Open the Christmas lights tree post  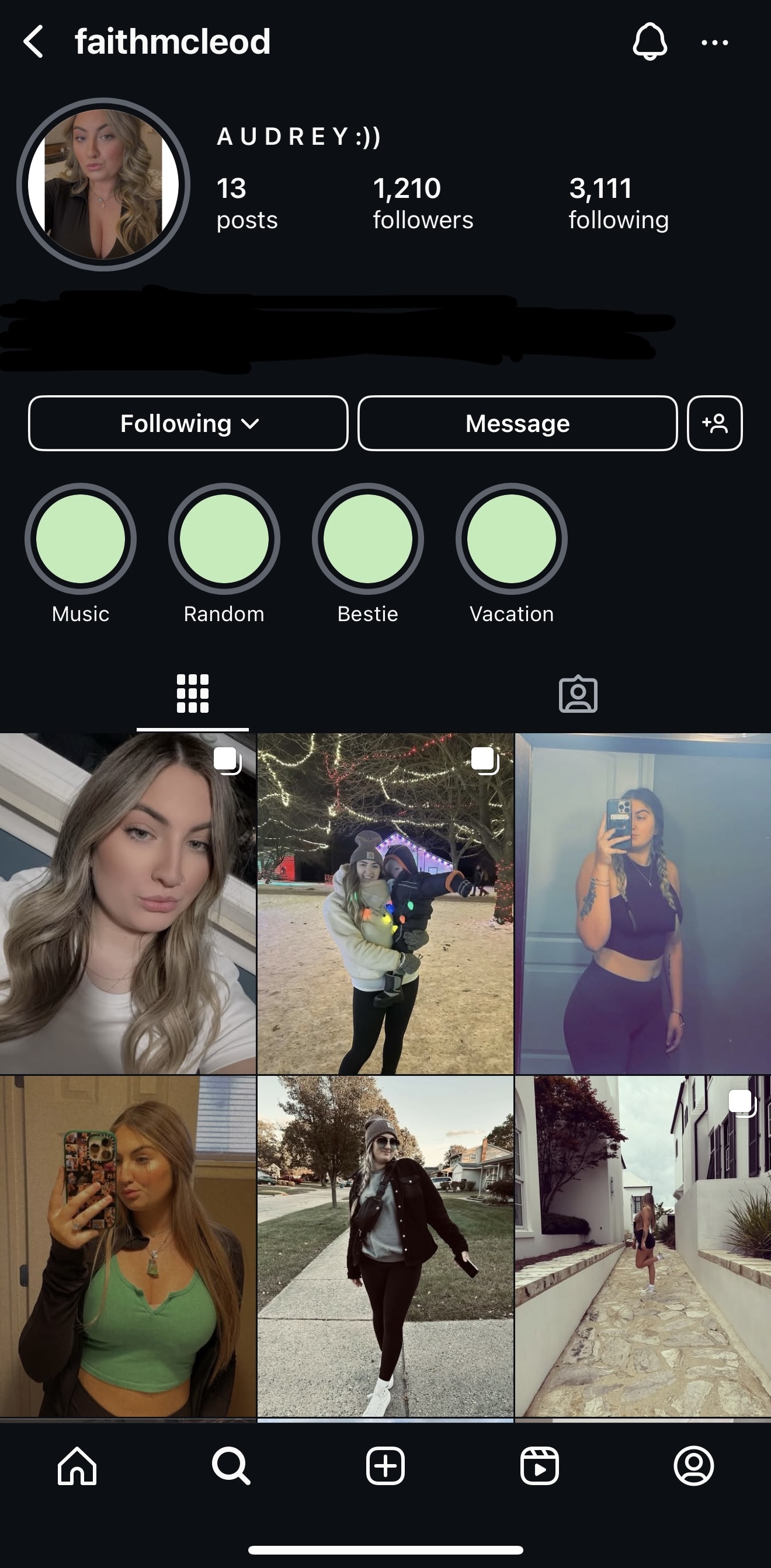click(x=385, y=904)
